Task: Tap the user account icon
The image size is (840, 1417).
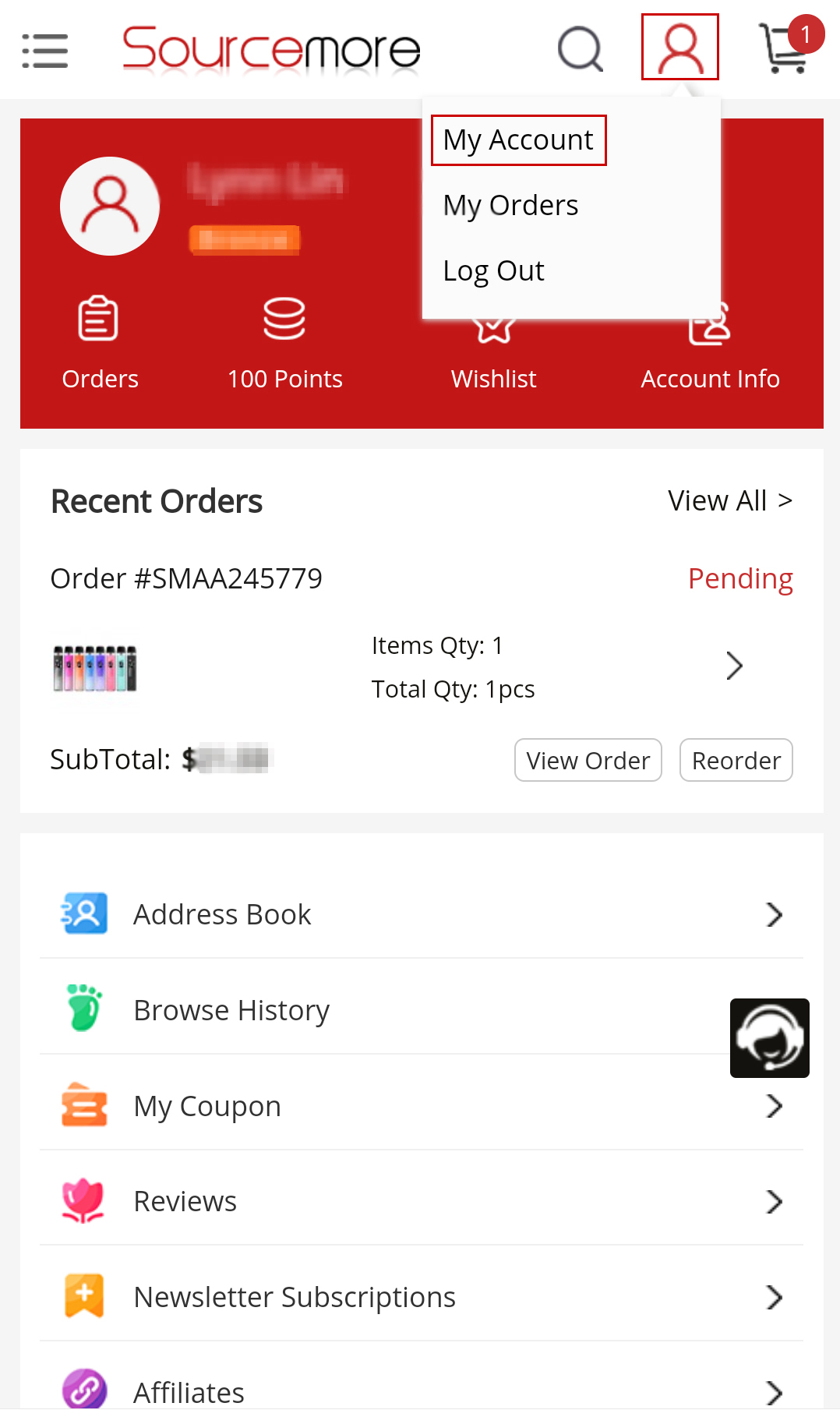Action: pyautogui.click(x=679, y=48)
